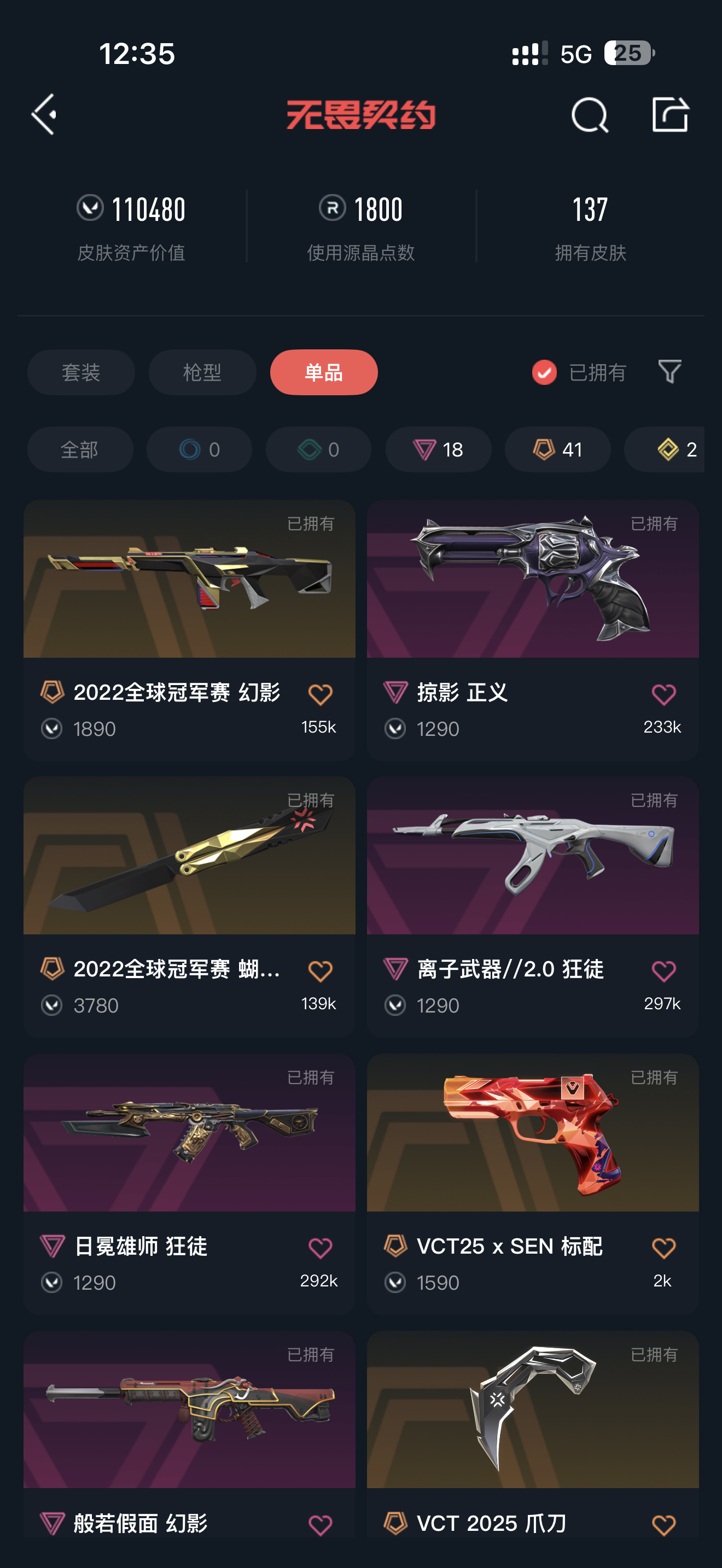This screenshot has width=722, height=1568.
Task: Select the 单品 tab
Action: click(x=323, y=372)
